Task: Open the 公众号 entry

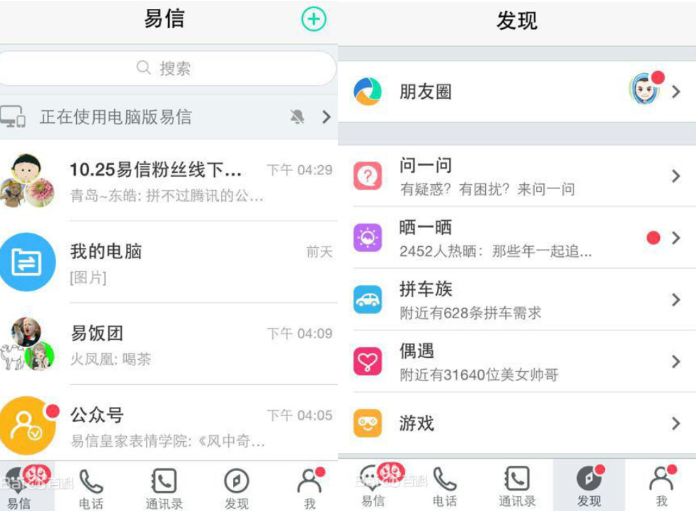Action: tap(167, 424)
